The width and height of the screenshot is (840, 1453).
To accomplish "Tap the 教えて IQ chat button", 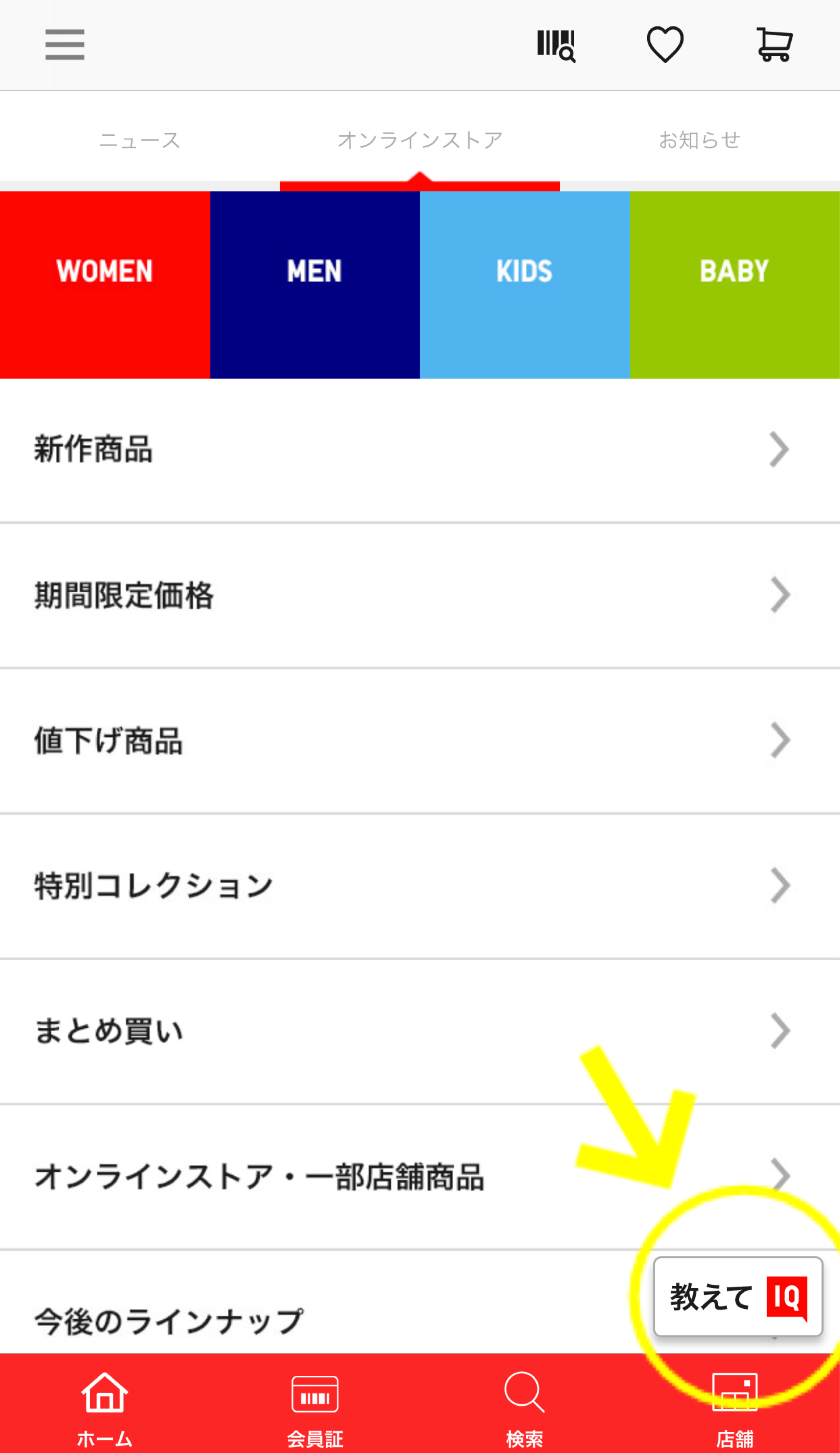I will point(738,1297).
